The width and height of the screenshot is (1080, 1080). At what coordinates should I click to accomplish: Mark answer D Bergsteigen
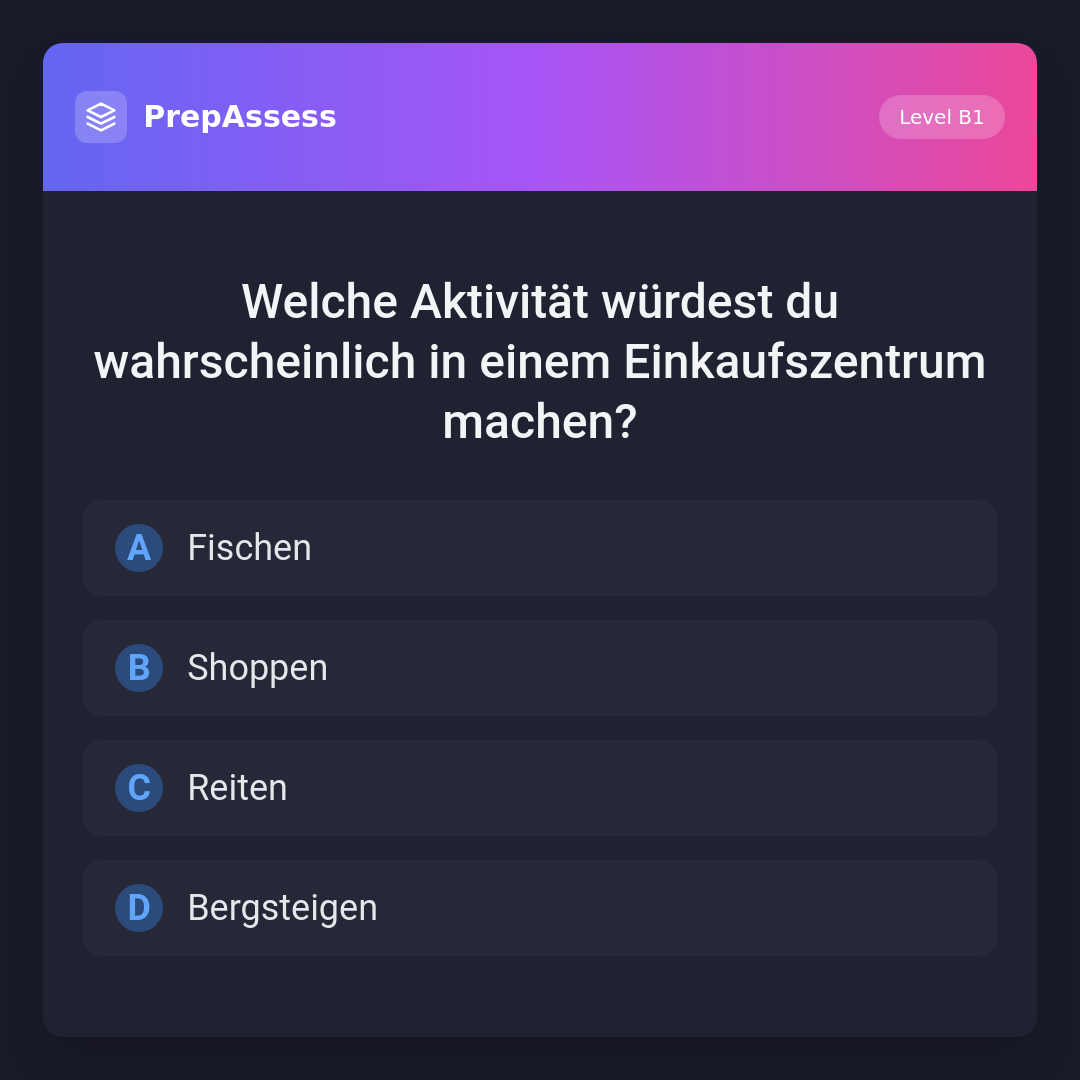pos(539,908)
